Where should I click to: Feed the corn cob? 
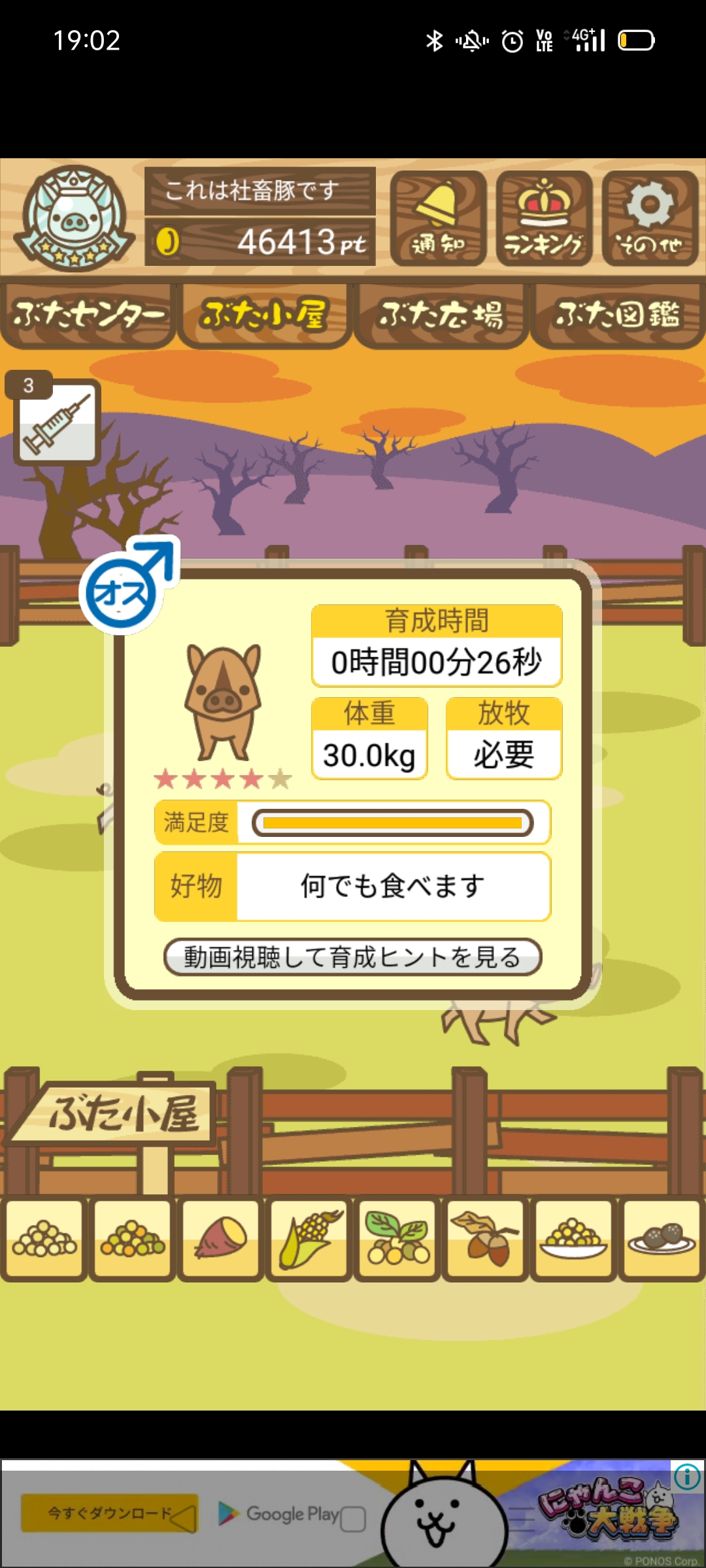pyautogui.click(x=309, y=1237)
